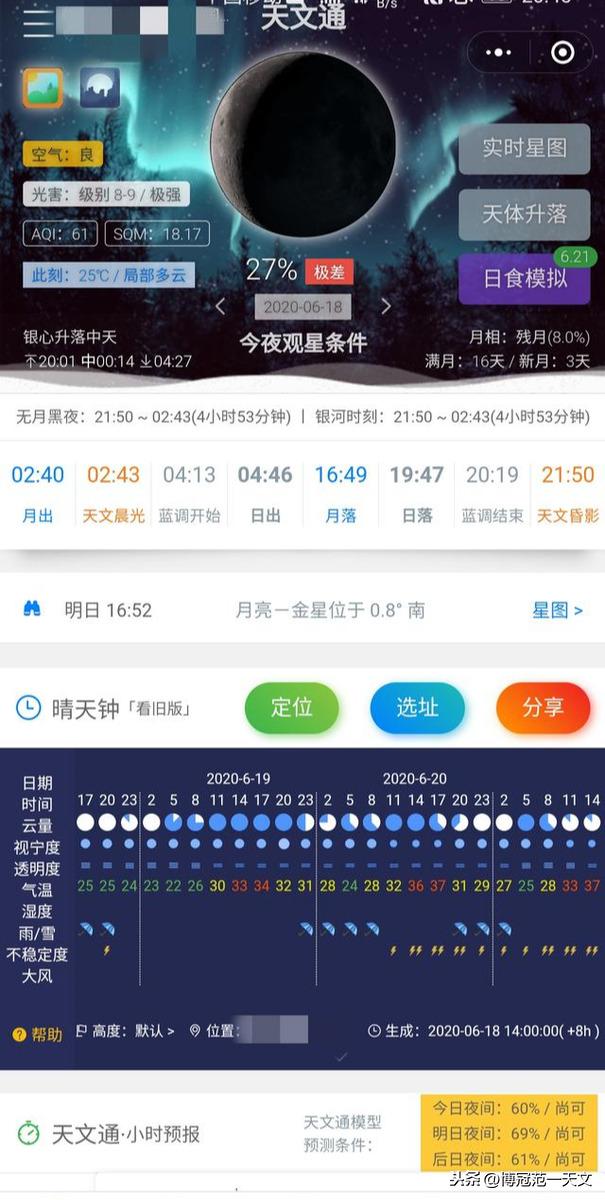Launch 日食模拟 eclipse simulation
Viewport: 605px width, 1200px height.
point(524,278)
